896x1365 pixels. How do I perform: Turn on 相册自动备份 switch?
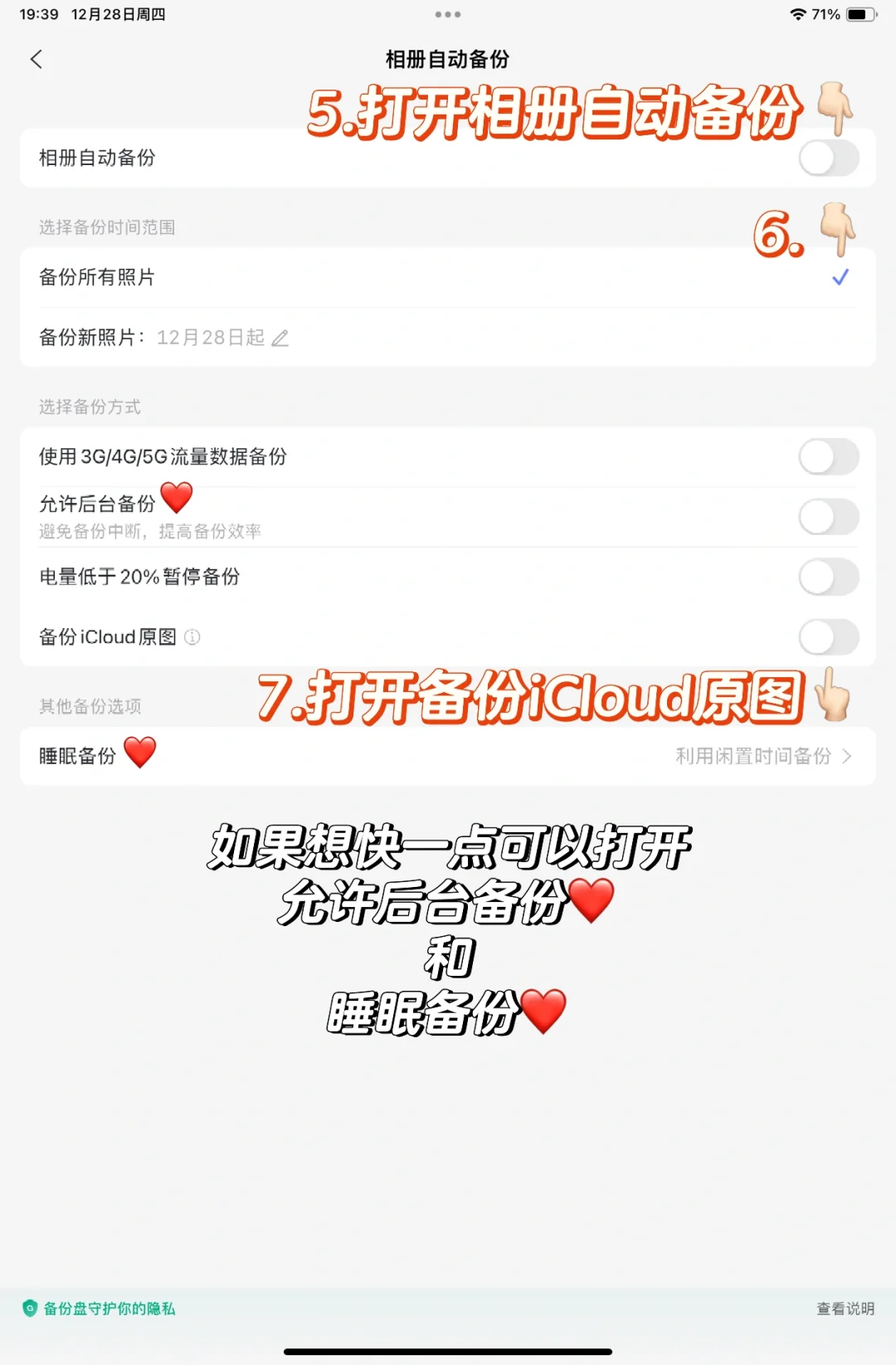(x=828, y=158)
